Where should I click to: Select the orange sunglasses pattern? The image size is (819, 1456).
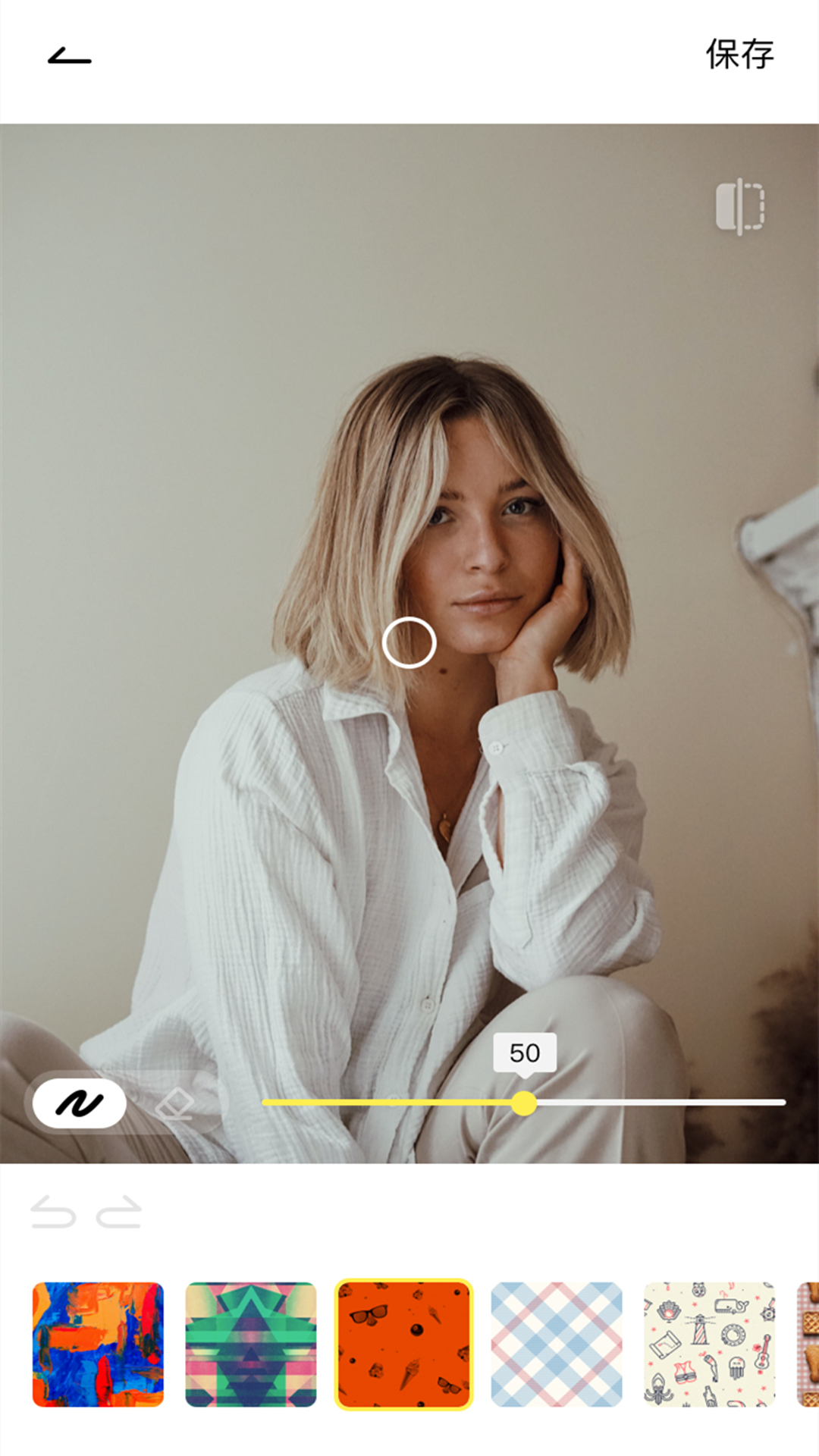(x=403, y=1345)
